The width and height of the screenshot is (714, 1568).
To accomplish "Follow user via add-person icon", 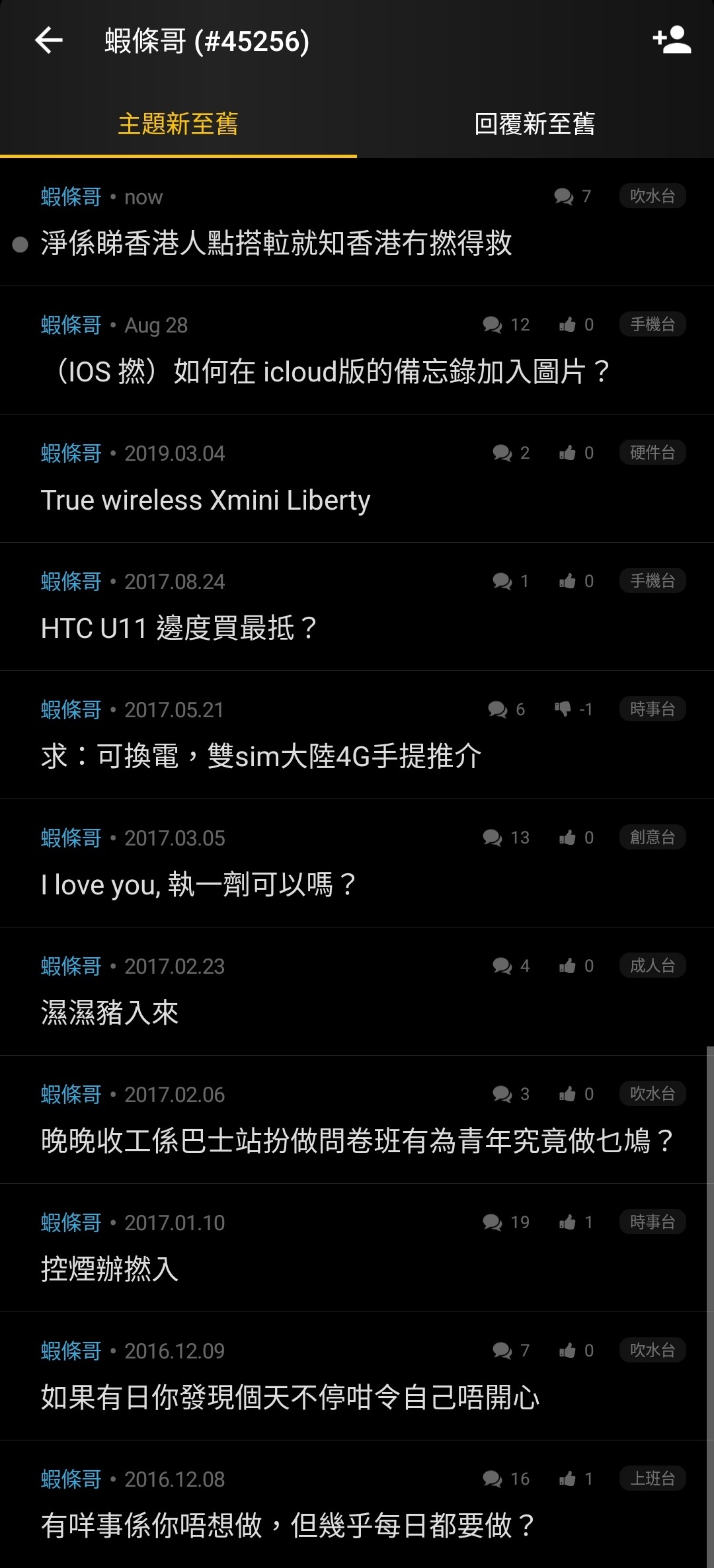I will click(x=672, y=41).
